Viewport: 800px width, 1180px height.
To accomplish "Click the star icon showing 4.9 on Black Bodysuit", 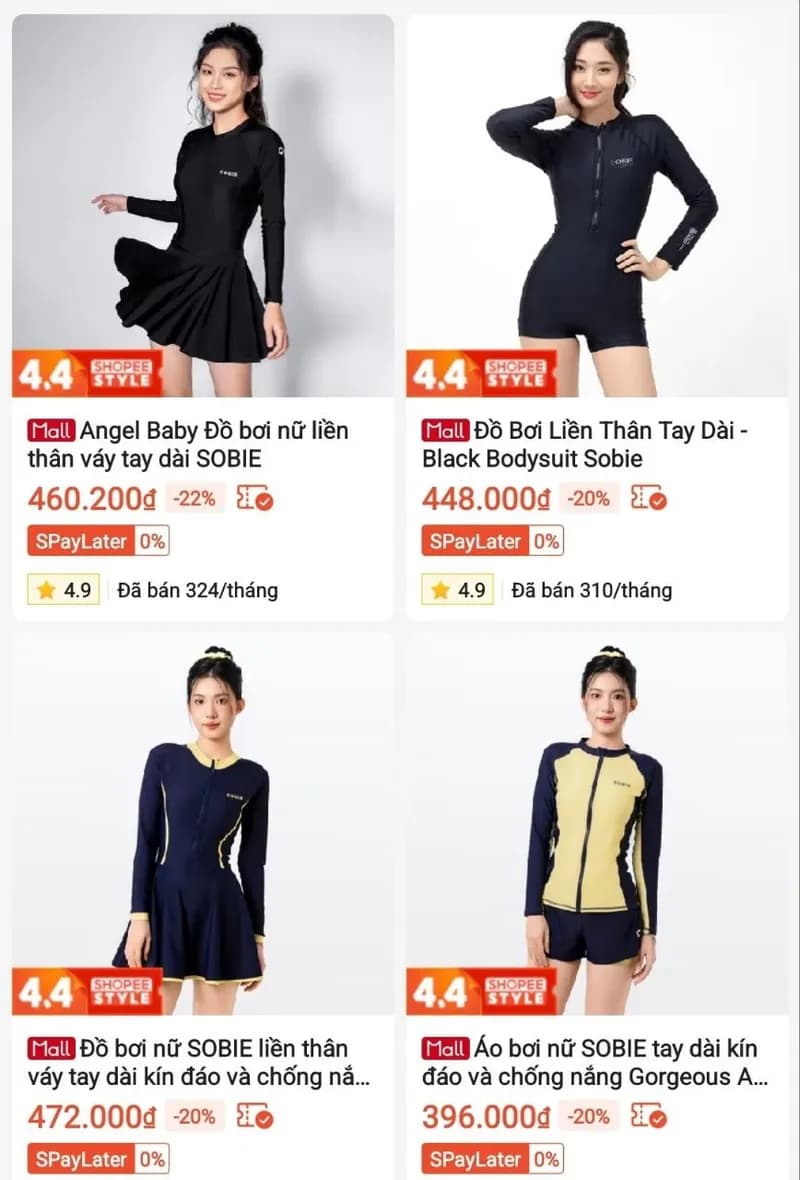I will point(438,590).
